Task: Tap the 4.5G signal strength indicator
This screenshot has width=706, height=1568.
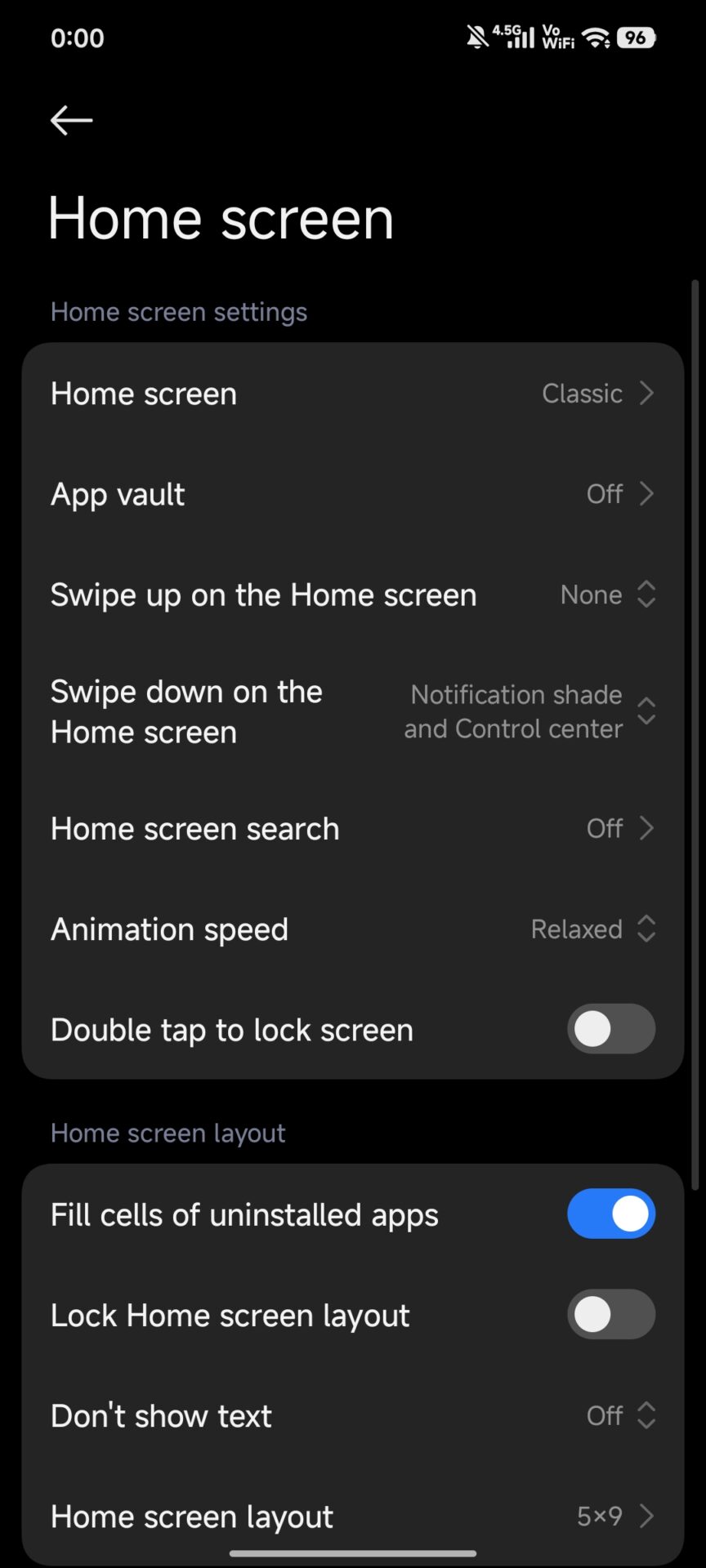Action: tap(516, 36)
